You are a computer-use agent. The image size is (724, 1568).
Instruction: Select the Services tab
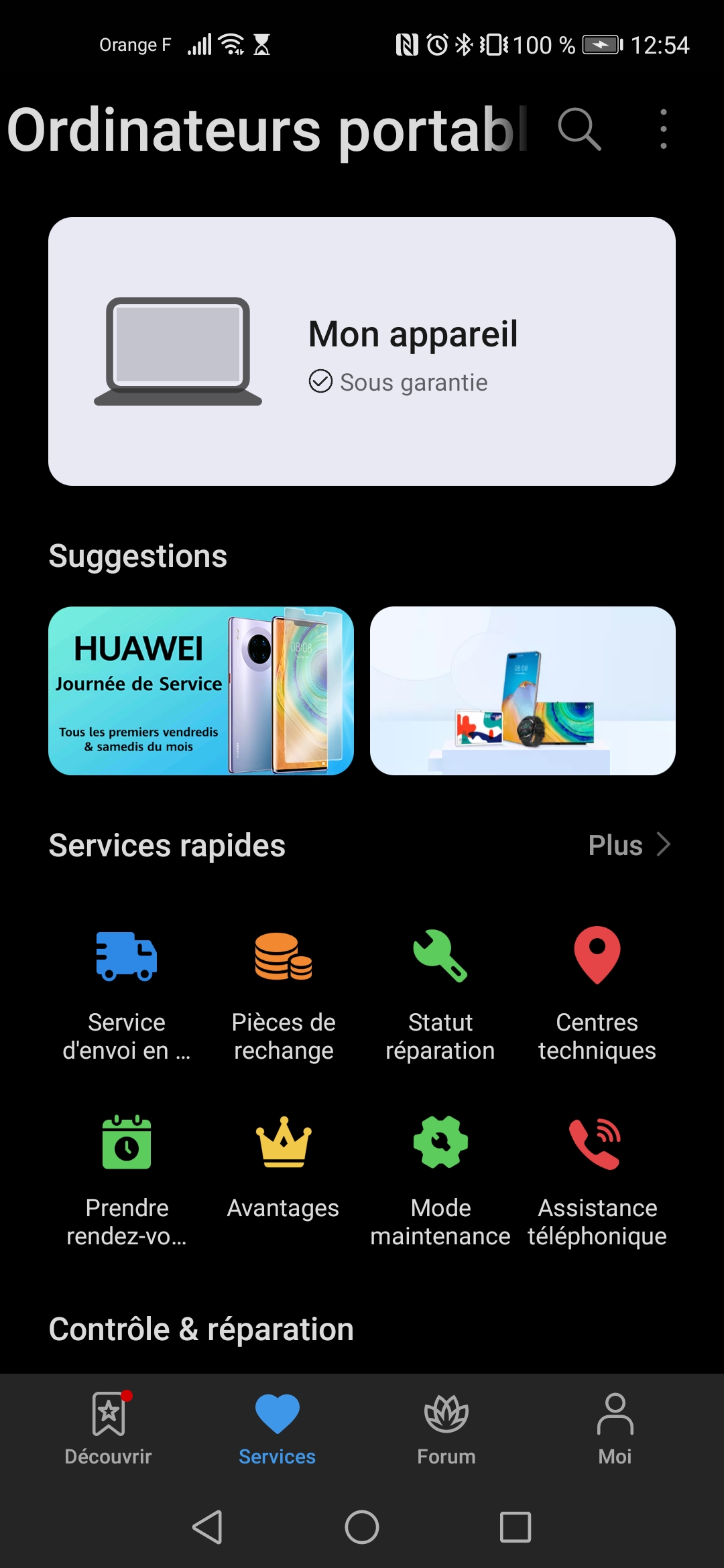tap(277, 1427)
